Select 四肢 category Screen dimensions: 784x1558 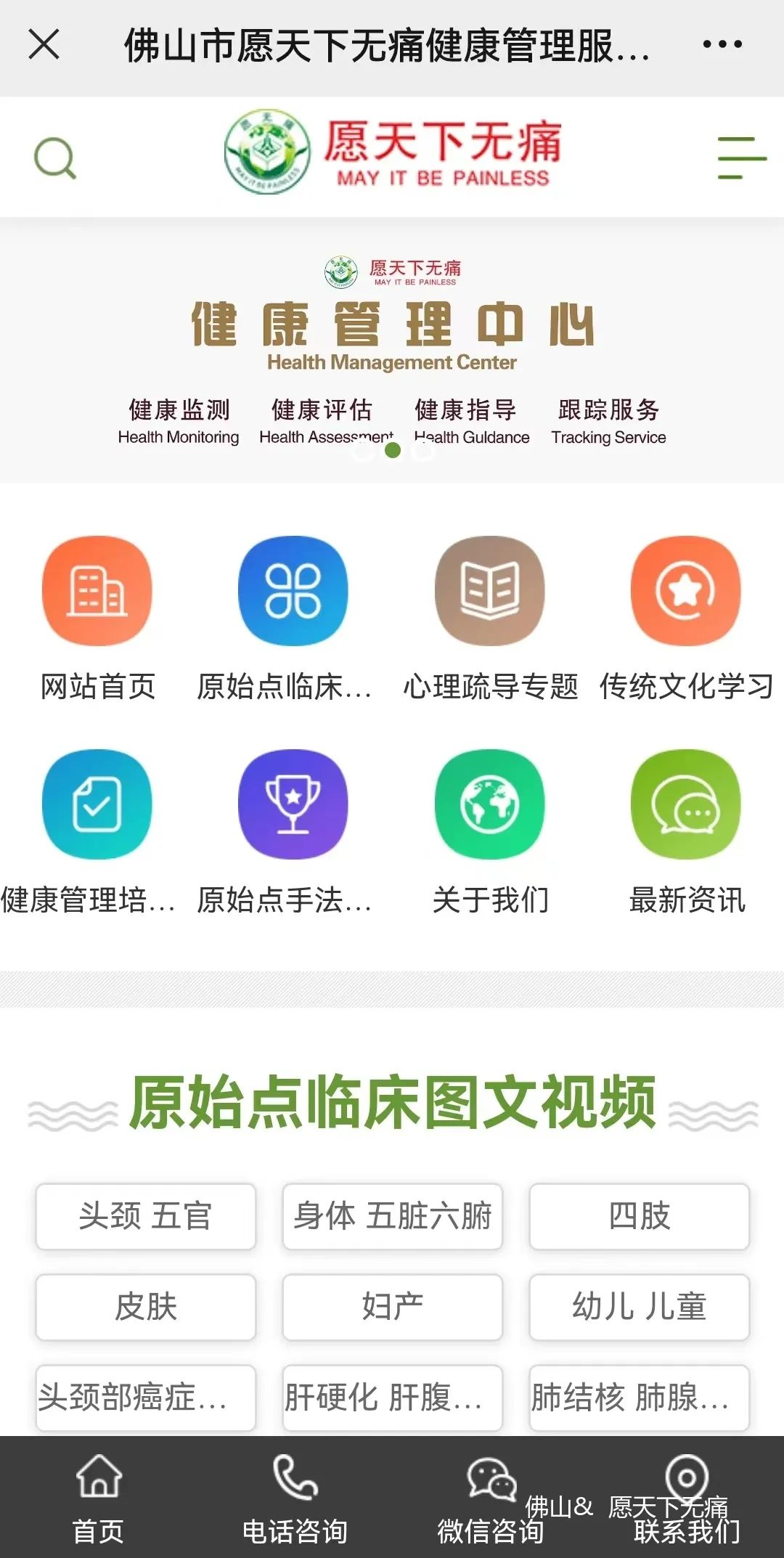tap(639, 1216)
